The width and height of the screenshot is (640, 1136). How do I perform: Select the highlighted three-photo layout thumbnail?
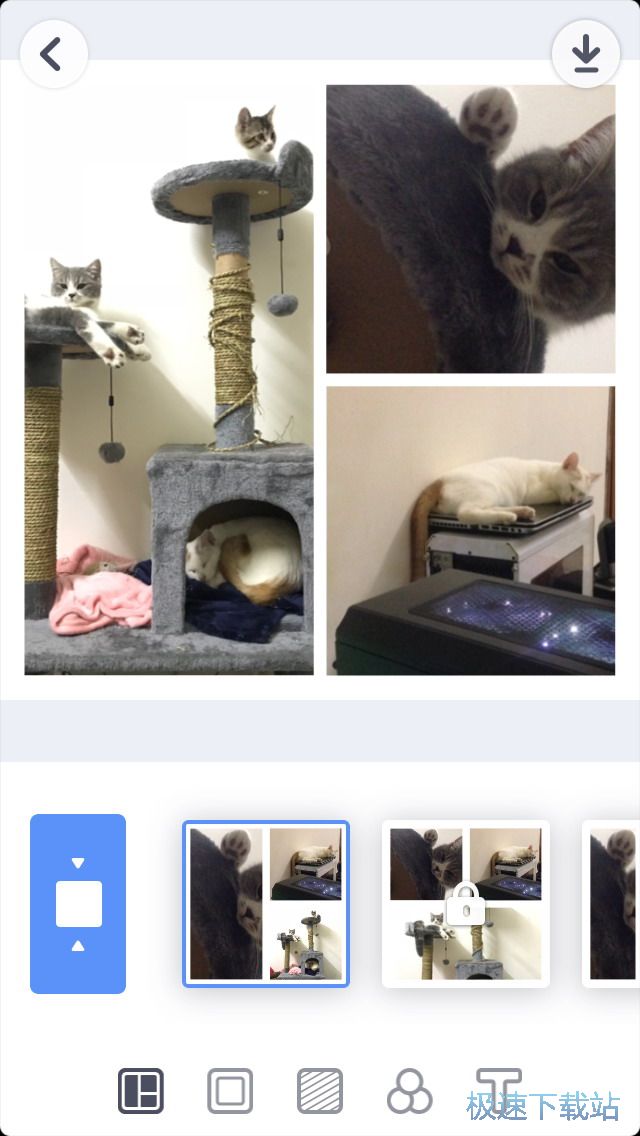coord(266,903)
